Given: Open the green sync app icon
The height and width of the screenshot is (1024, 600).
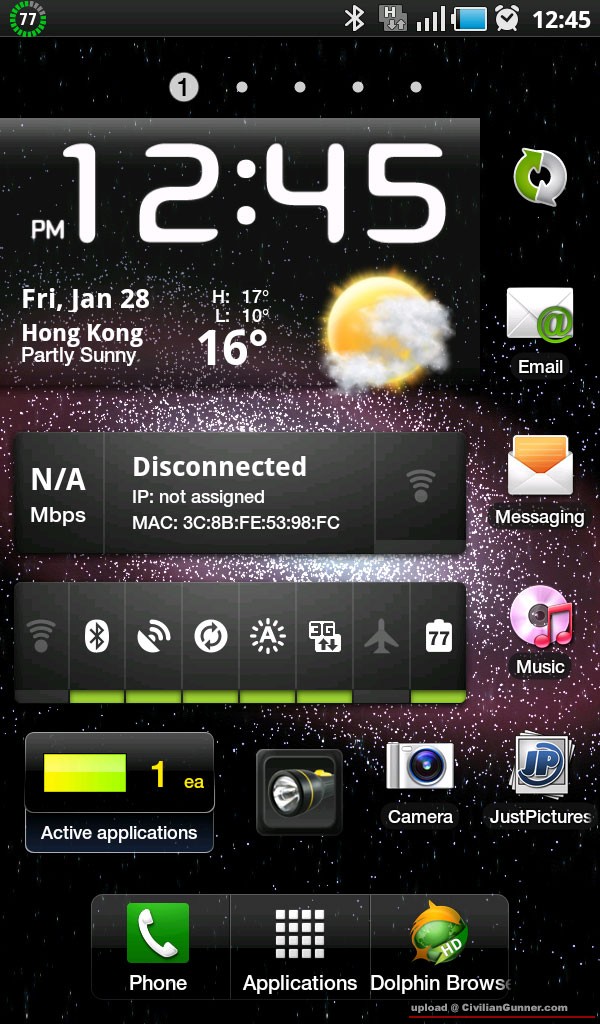Looking at the screenshot, I should coord(540,177).
